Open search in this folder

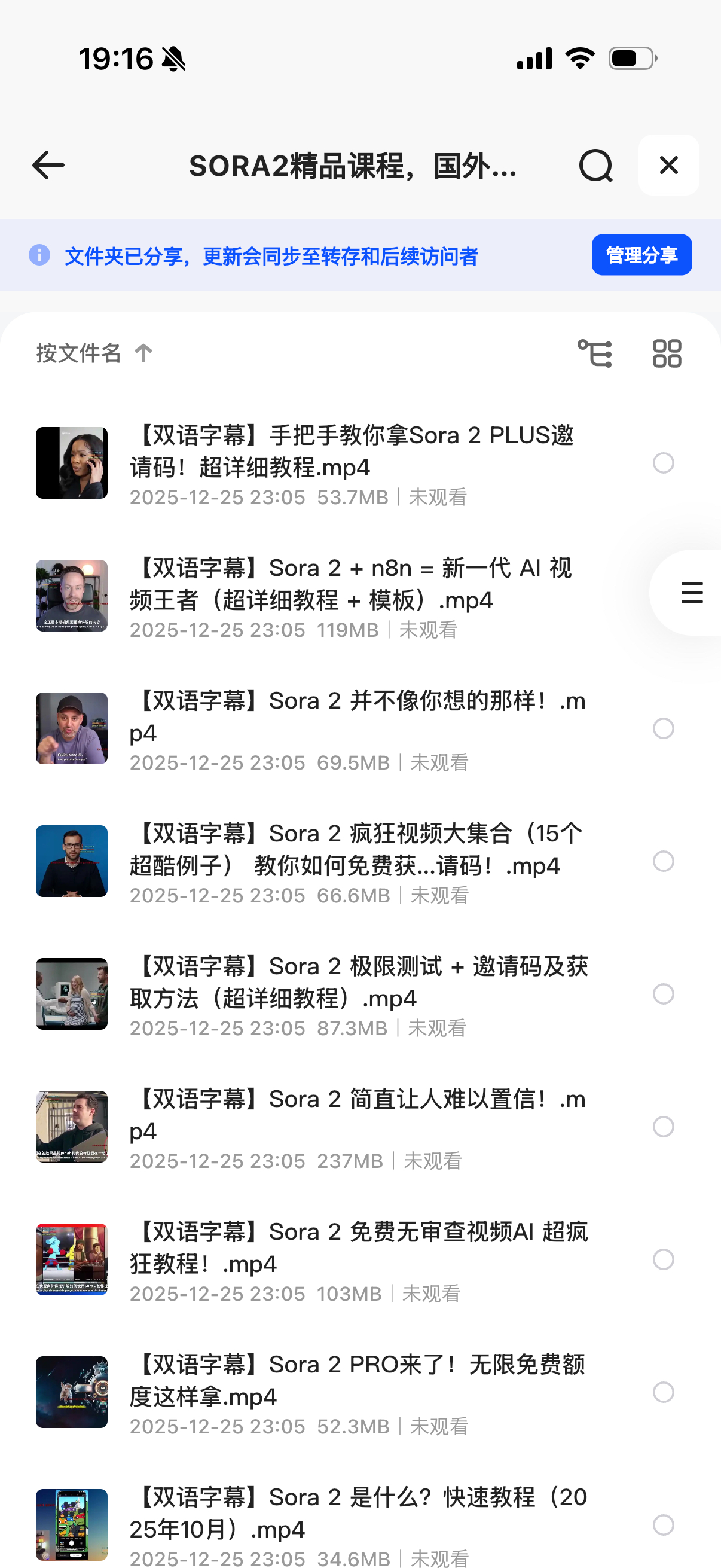click(x=595, y=166)
